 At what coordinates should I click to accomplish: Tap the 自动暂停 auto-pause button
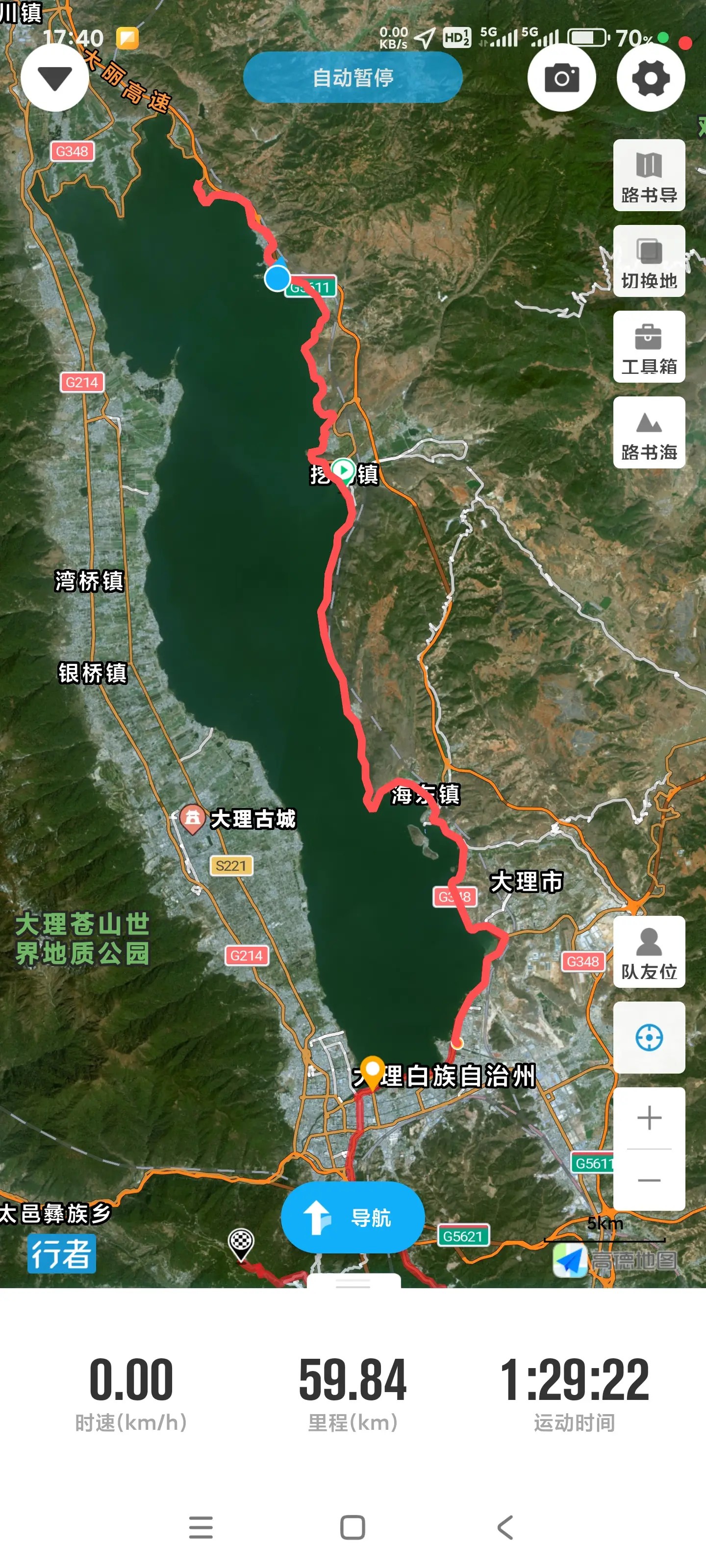353,77
